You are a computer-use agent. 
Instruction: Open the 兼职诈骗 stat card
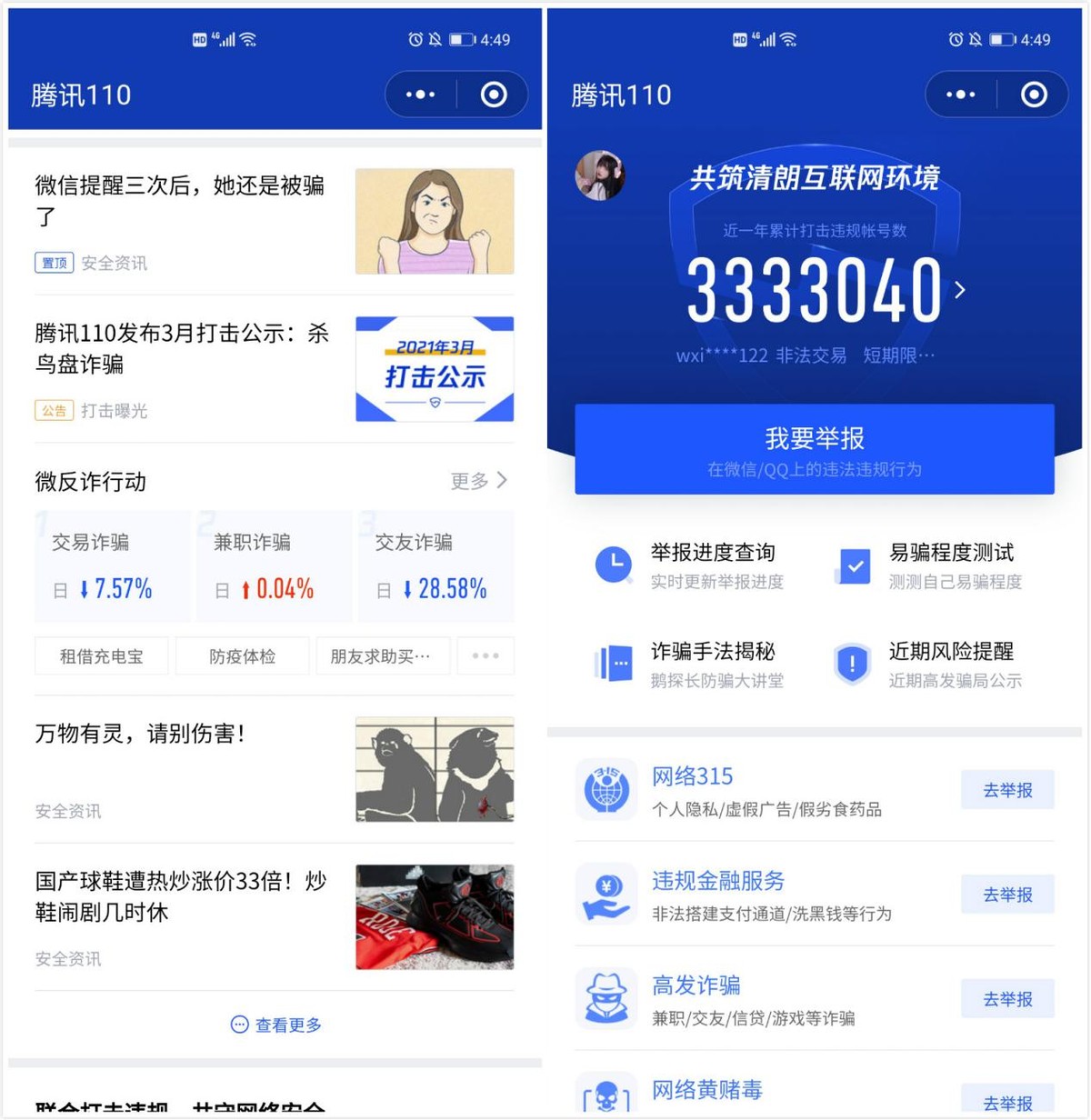pyautogui.click(x=274, y=566)
